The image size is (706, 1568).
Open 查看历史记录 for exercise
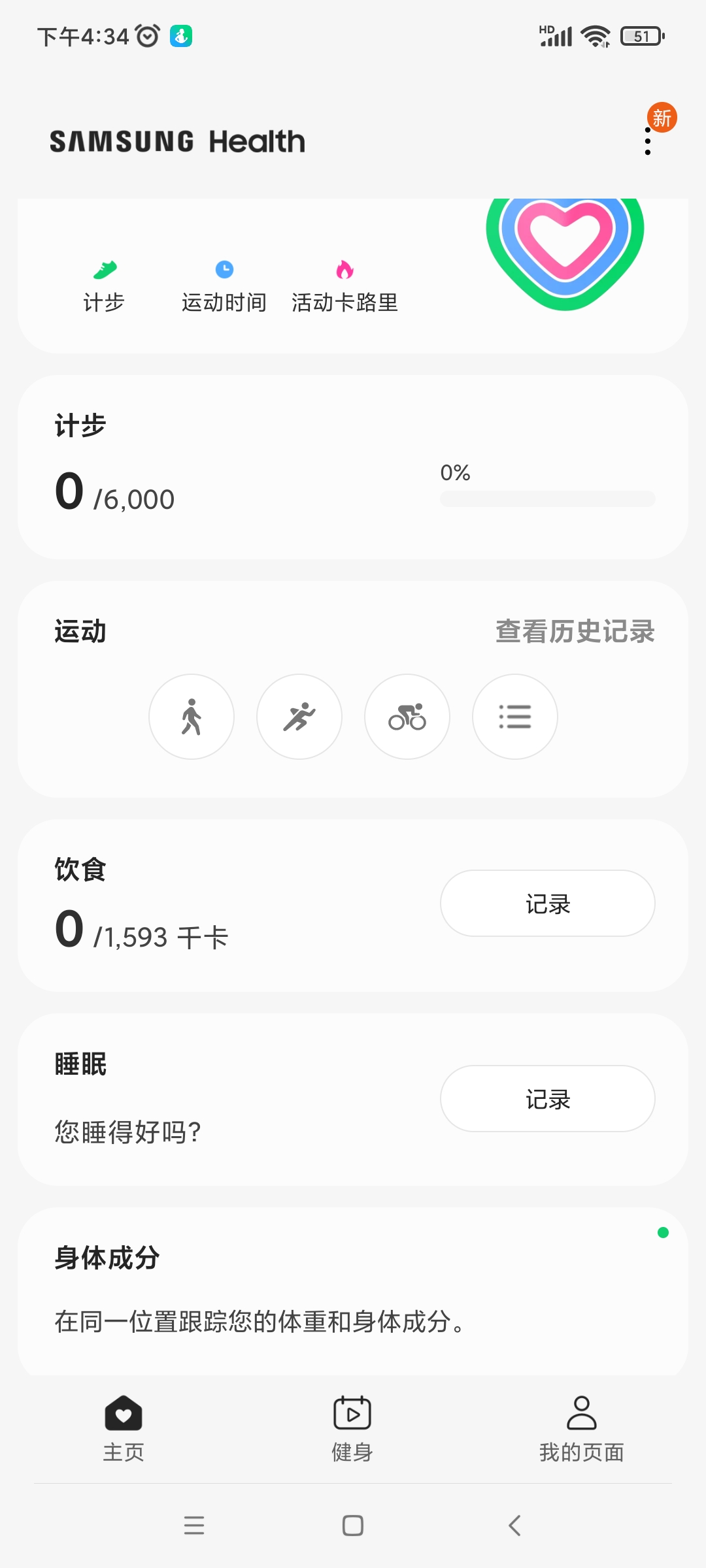pos(577,631)
